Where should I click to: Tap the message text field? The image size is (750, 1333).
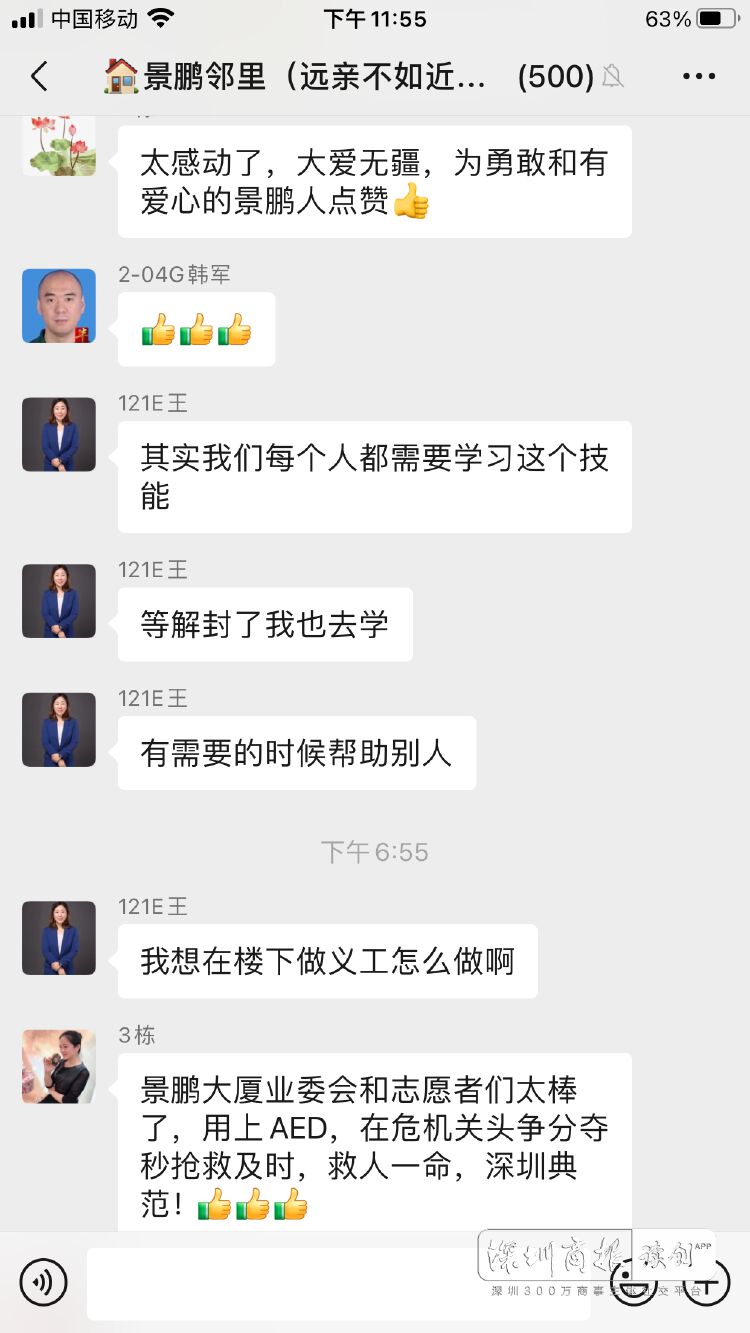coord(340,1283)
